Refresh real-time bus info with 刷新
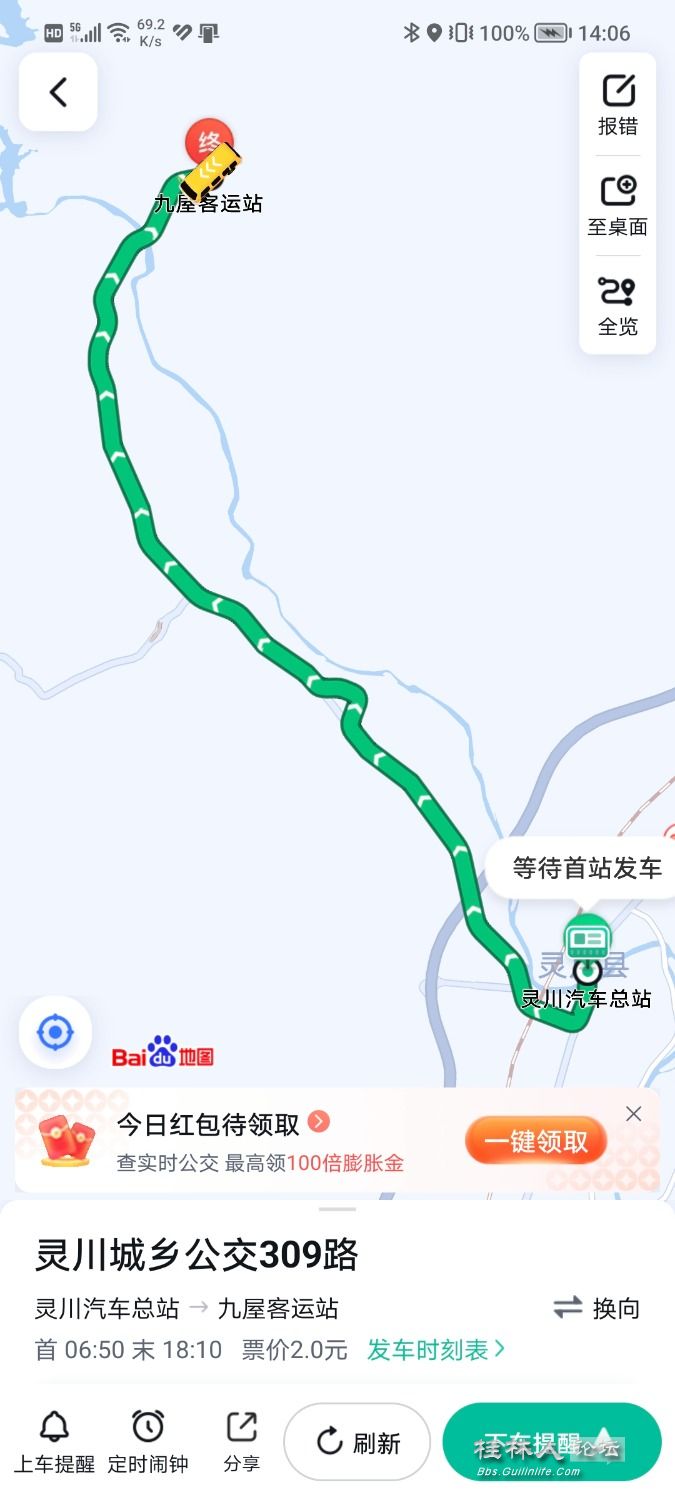675x1500 pixels. 357,1442
